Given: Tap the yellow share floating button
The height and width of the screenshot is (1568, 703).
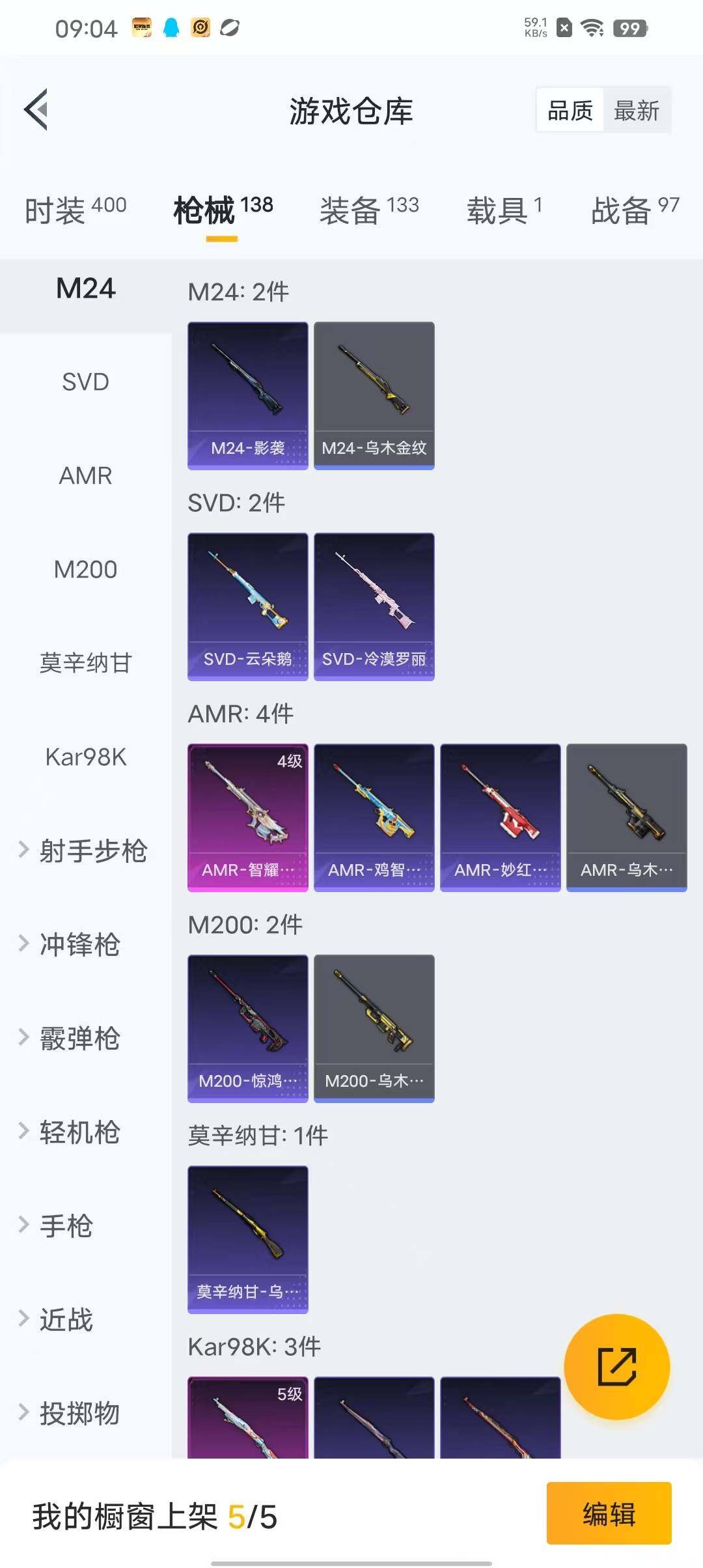Looking at the screenshot, I should (616, 1367).
